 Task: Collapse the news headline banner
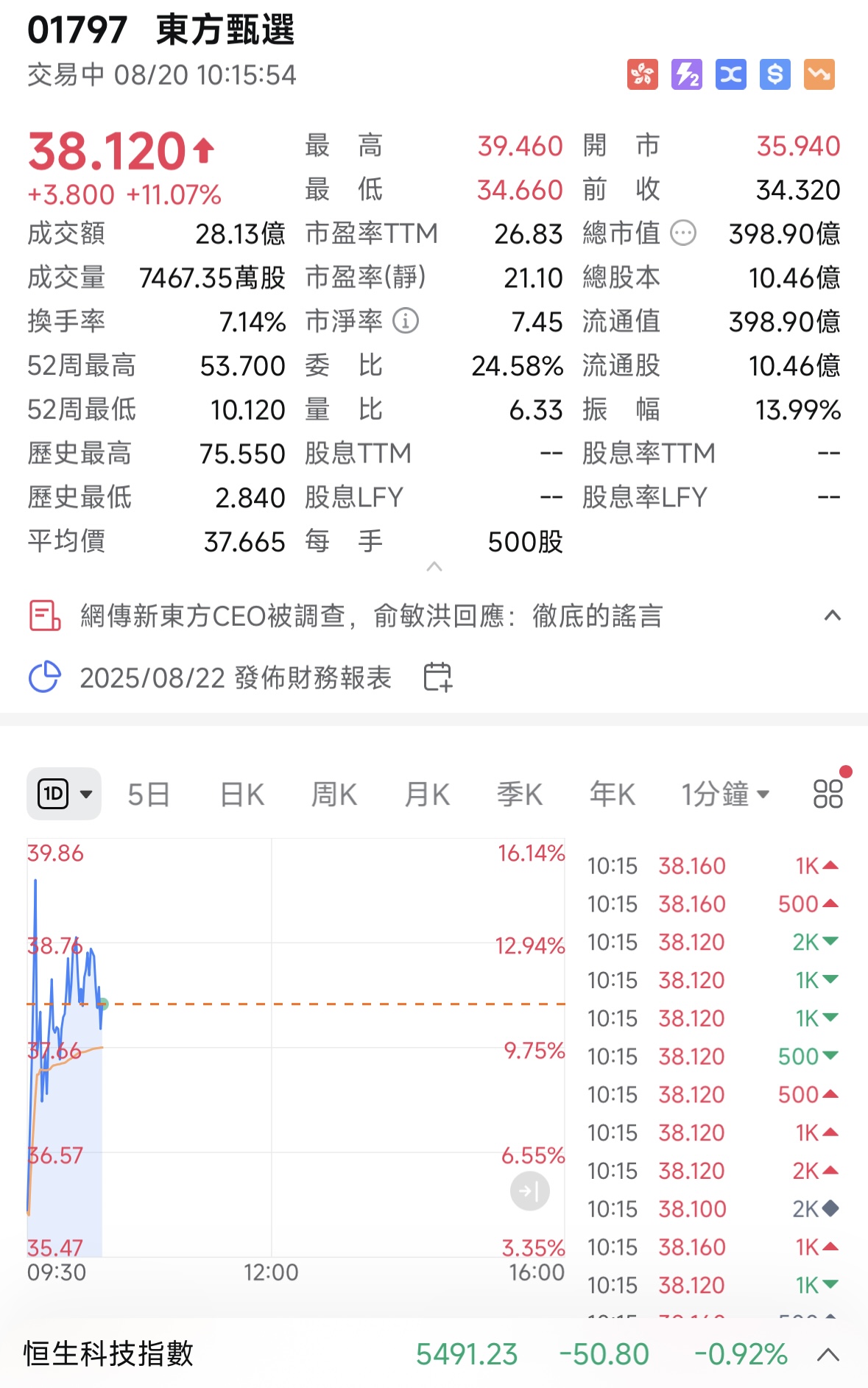point(832,616)
